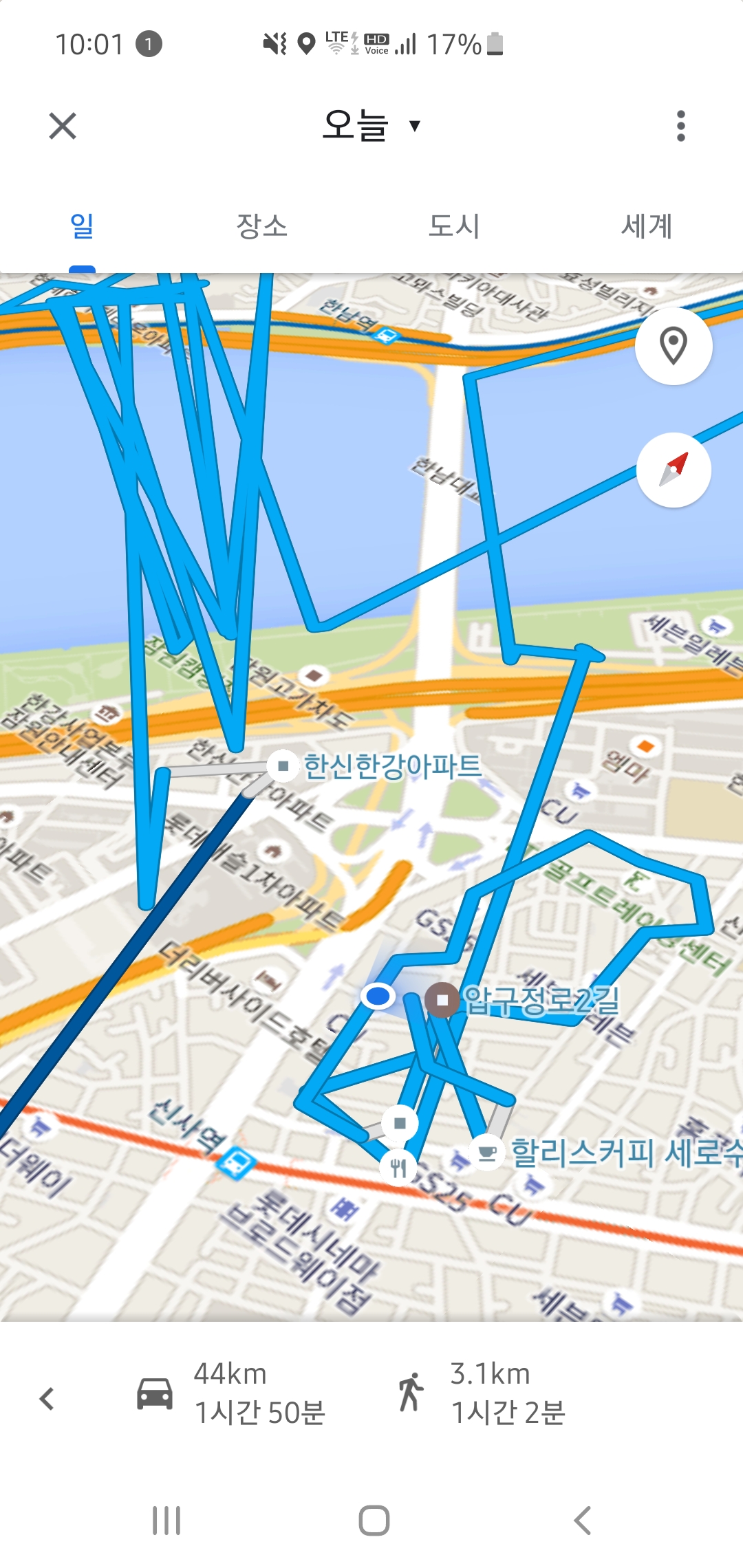The image size is (743, 1568).
Task: Select the 할리스커피 cafe marker
Action: coord(487,1152)
